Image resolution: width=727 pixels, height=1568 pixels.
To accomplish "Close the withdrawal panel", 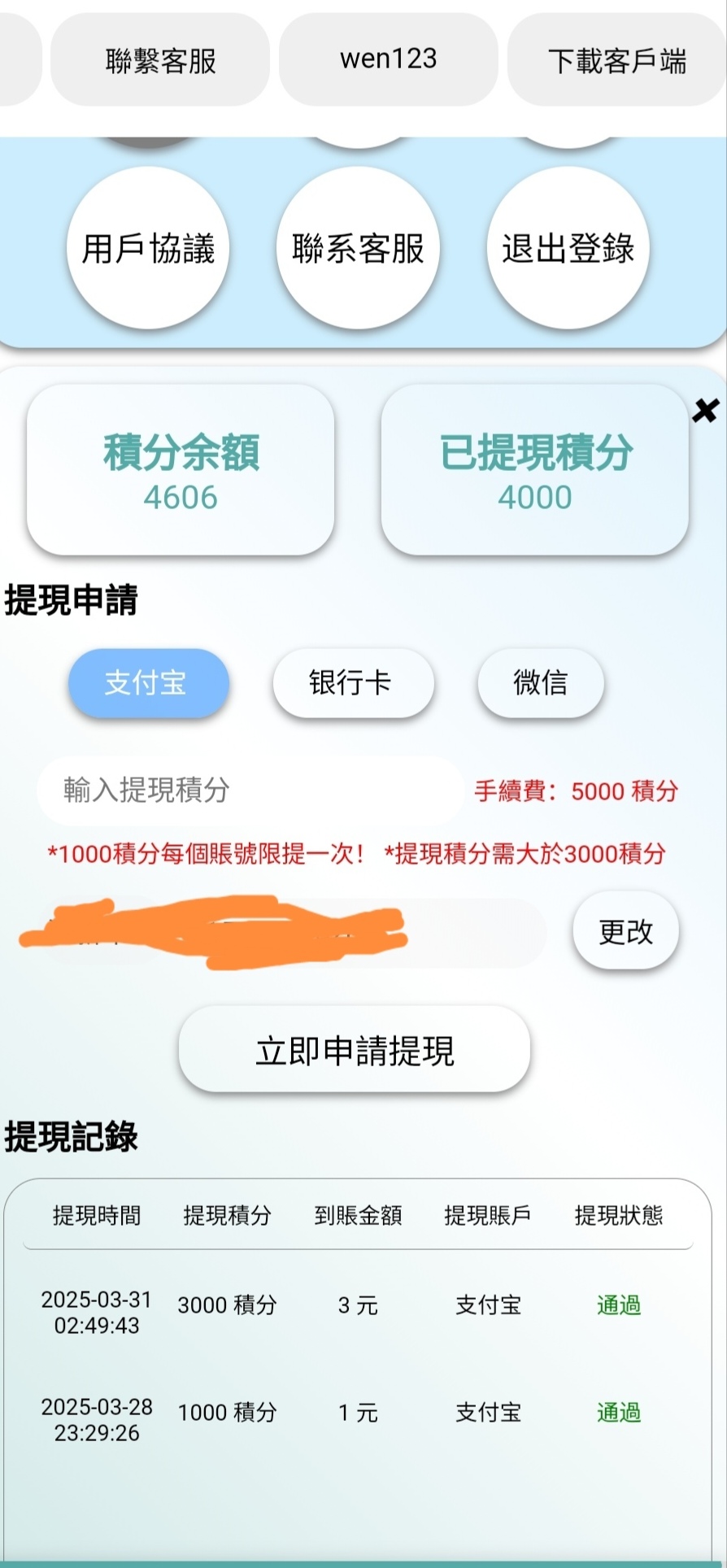I will click(705, 411).
